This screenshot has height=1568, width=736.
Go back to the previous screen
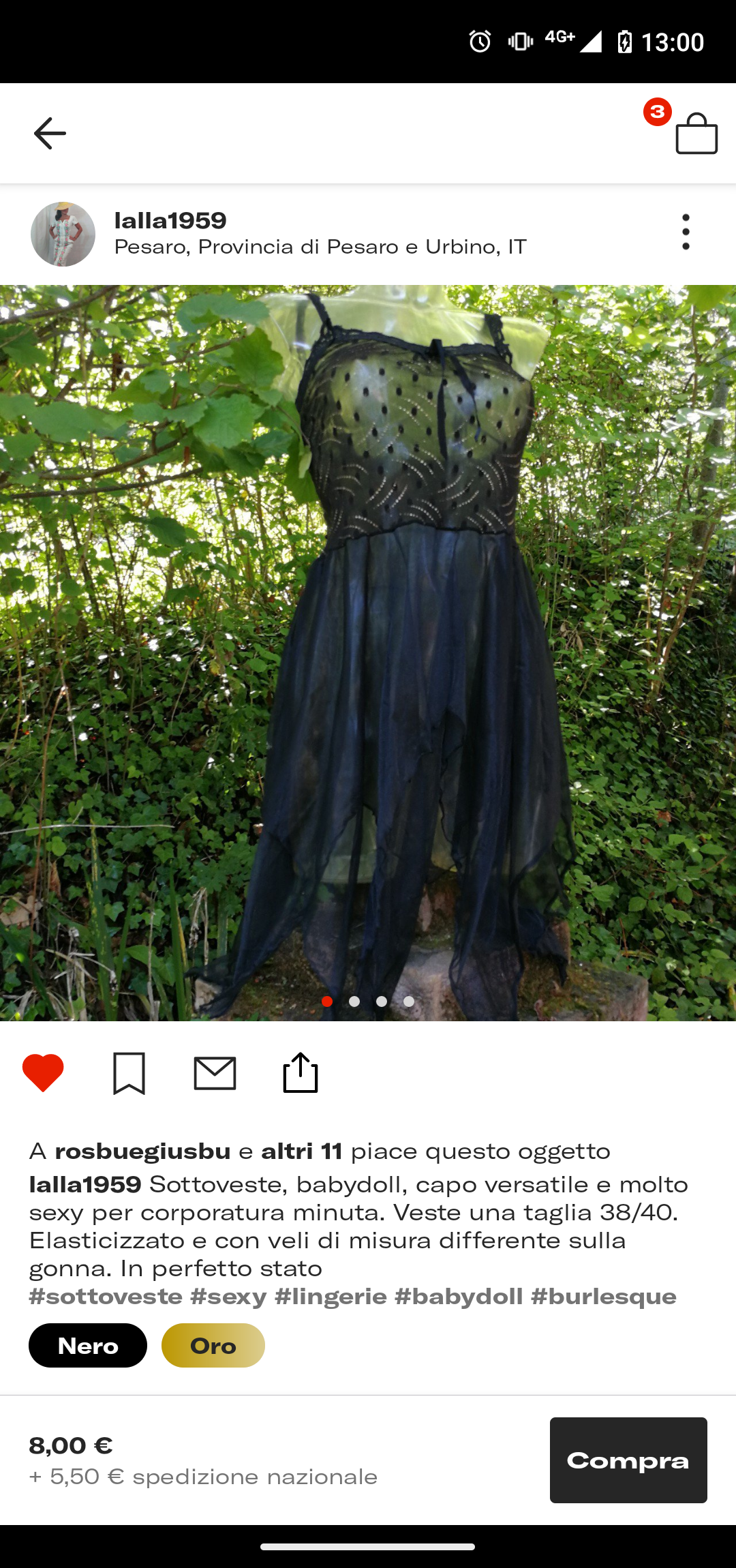pos(50,133)
